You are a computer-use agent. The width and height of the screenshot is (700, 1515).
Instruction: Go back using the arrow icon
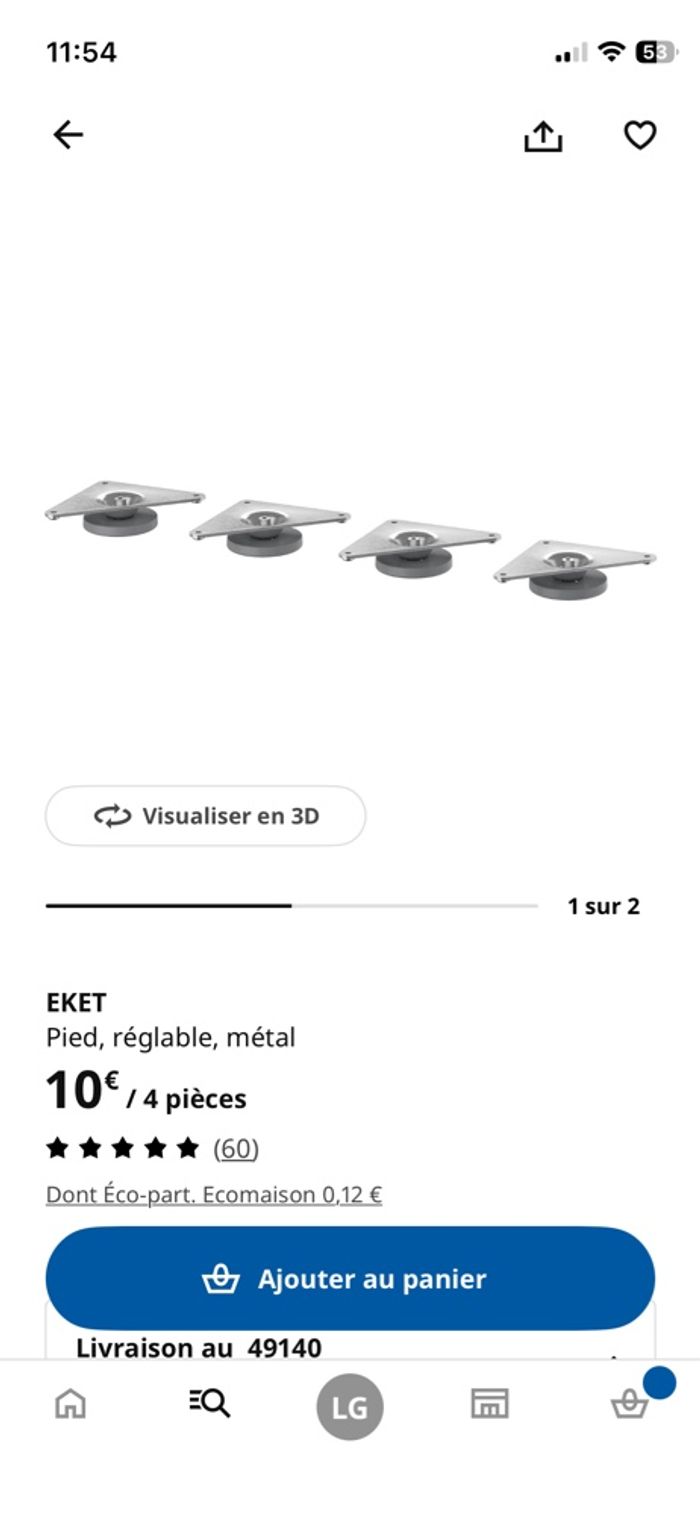(x=68, y=135)
